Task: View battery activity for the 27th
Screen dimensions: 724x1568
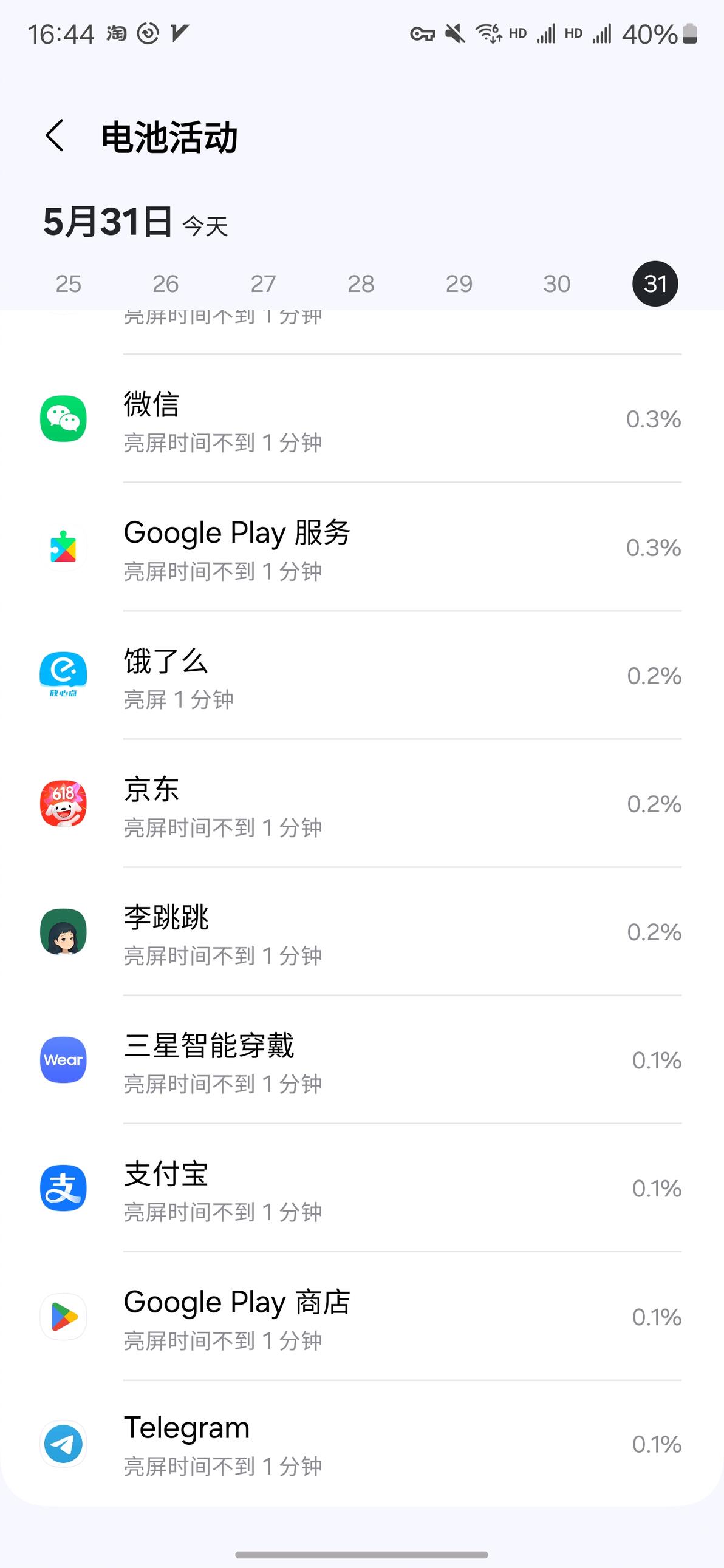Action: [263, 283]
